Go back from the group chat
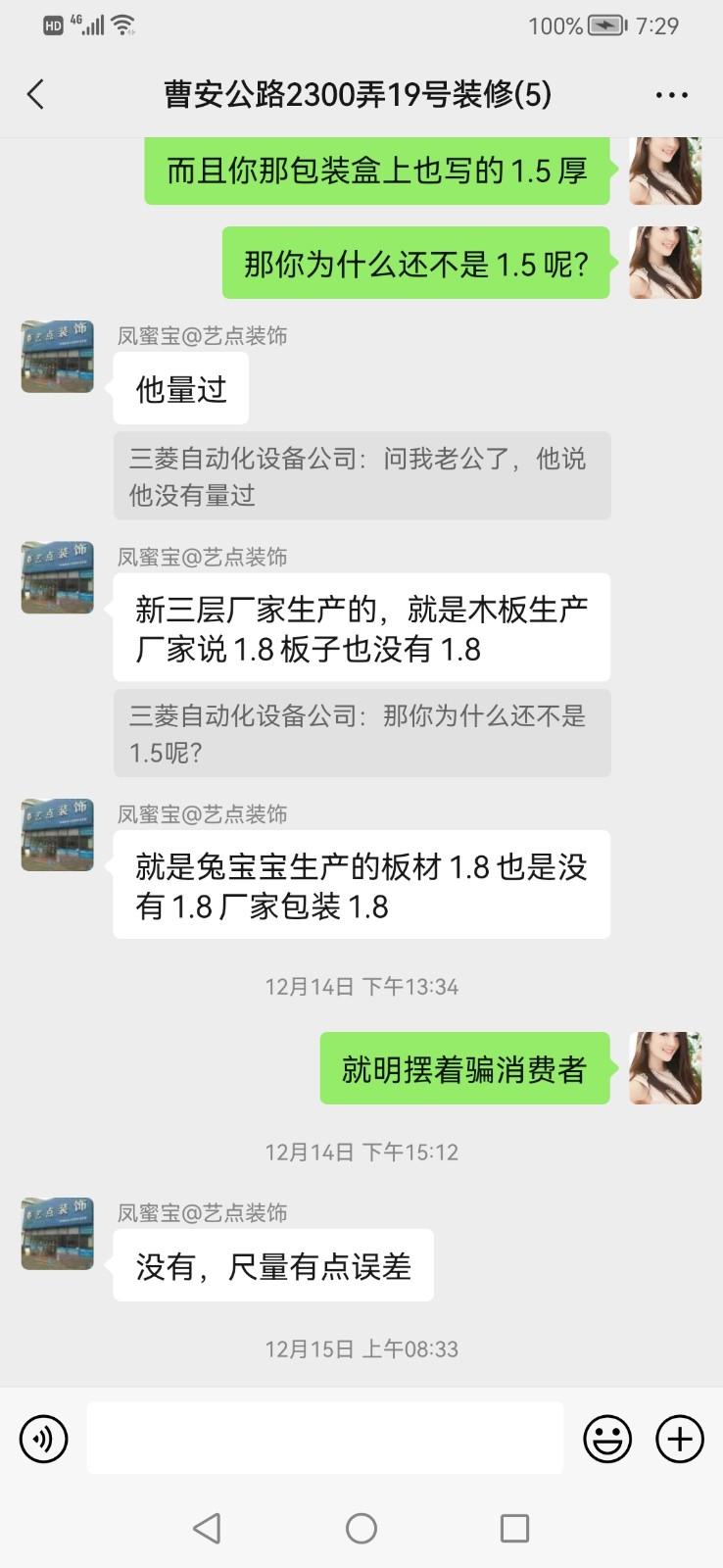This screenshot has width=723, height=1568. [36, 95]
